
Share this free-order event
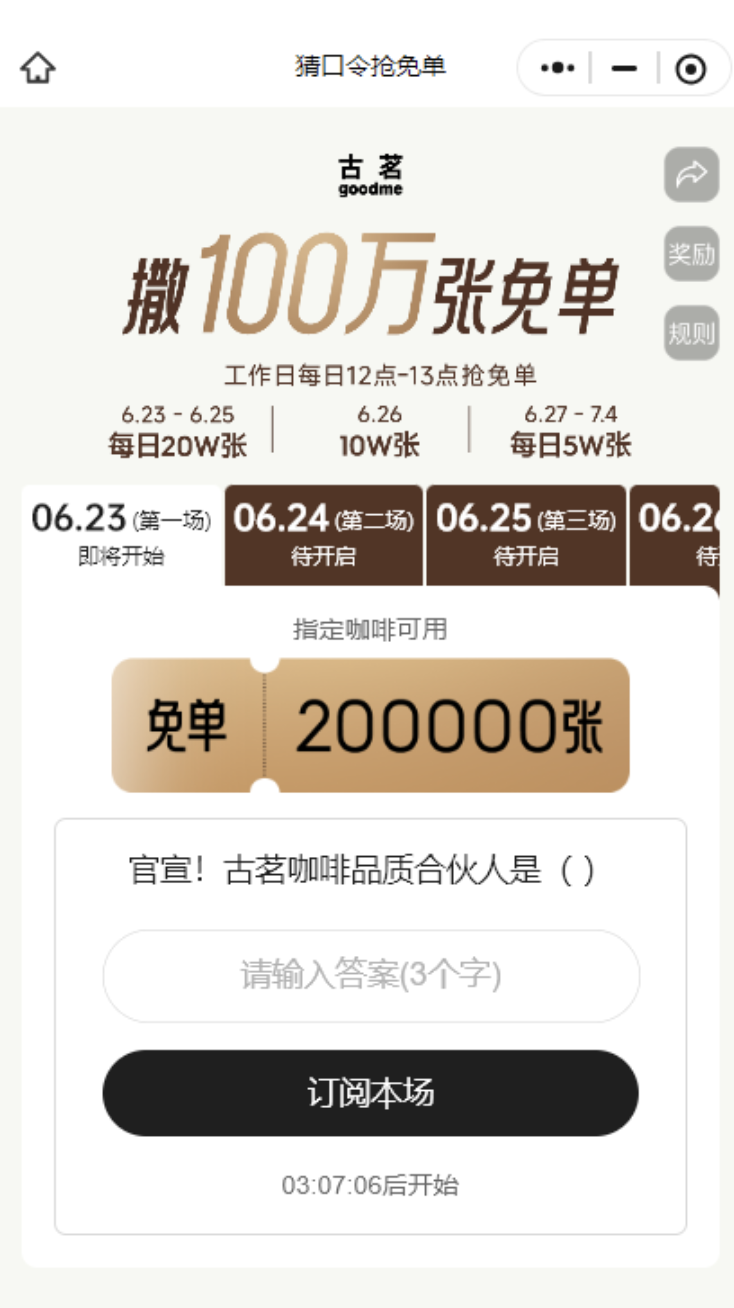(691, 175)
